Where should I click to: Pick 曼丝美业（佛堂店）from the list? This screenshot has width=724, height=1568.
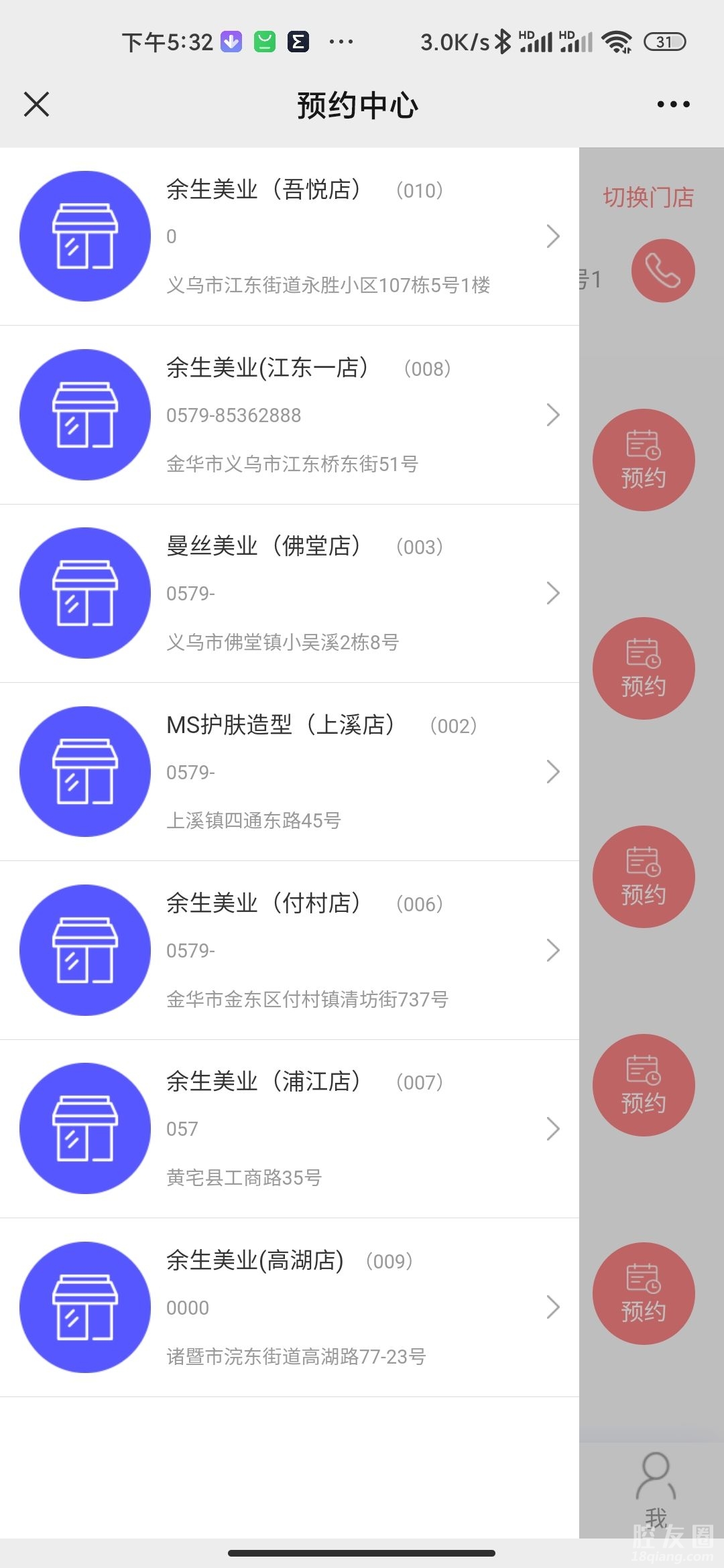[290, 593]
